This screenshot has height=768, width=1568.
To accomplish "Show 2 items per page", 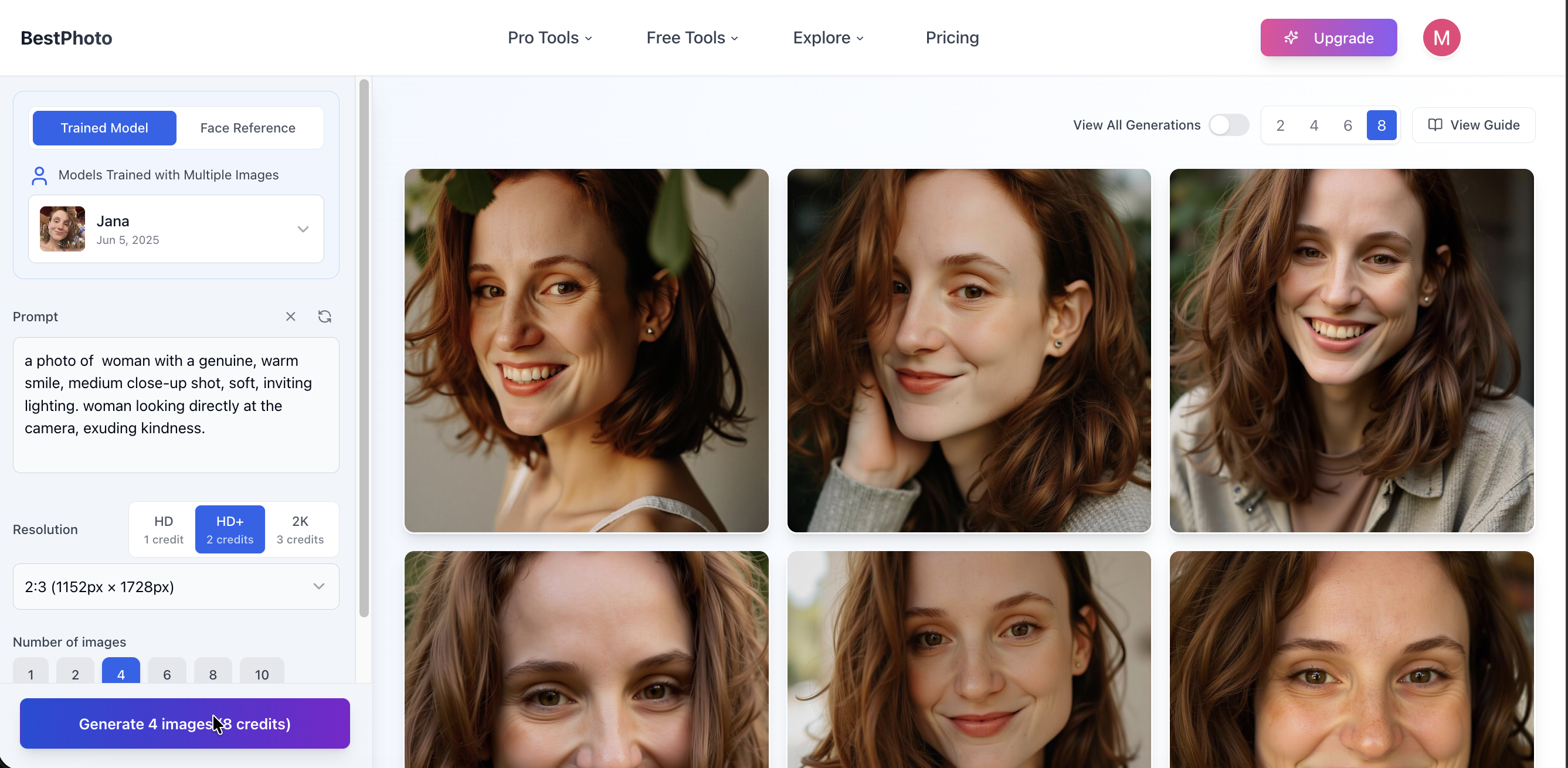I will (x=1280, y=125).
